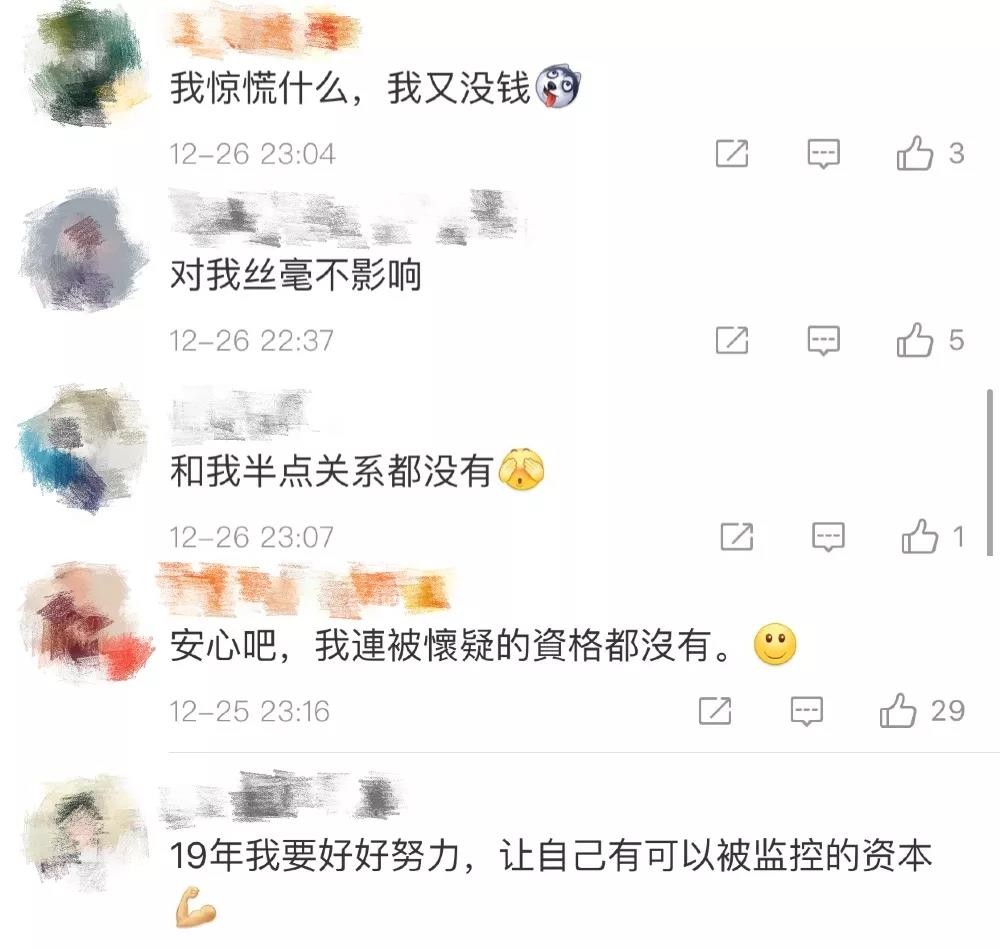Viewport: 1000px width, 949px height.
Task: Tap the repost icon under "对我丝毫不影响"
Action: click(x=732, y=341)
